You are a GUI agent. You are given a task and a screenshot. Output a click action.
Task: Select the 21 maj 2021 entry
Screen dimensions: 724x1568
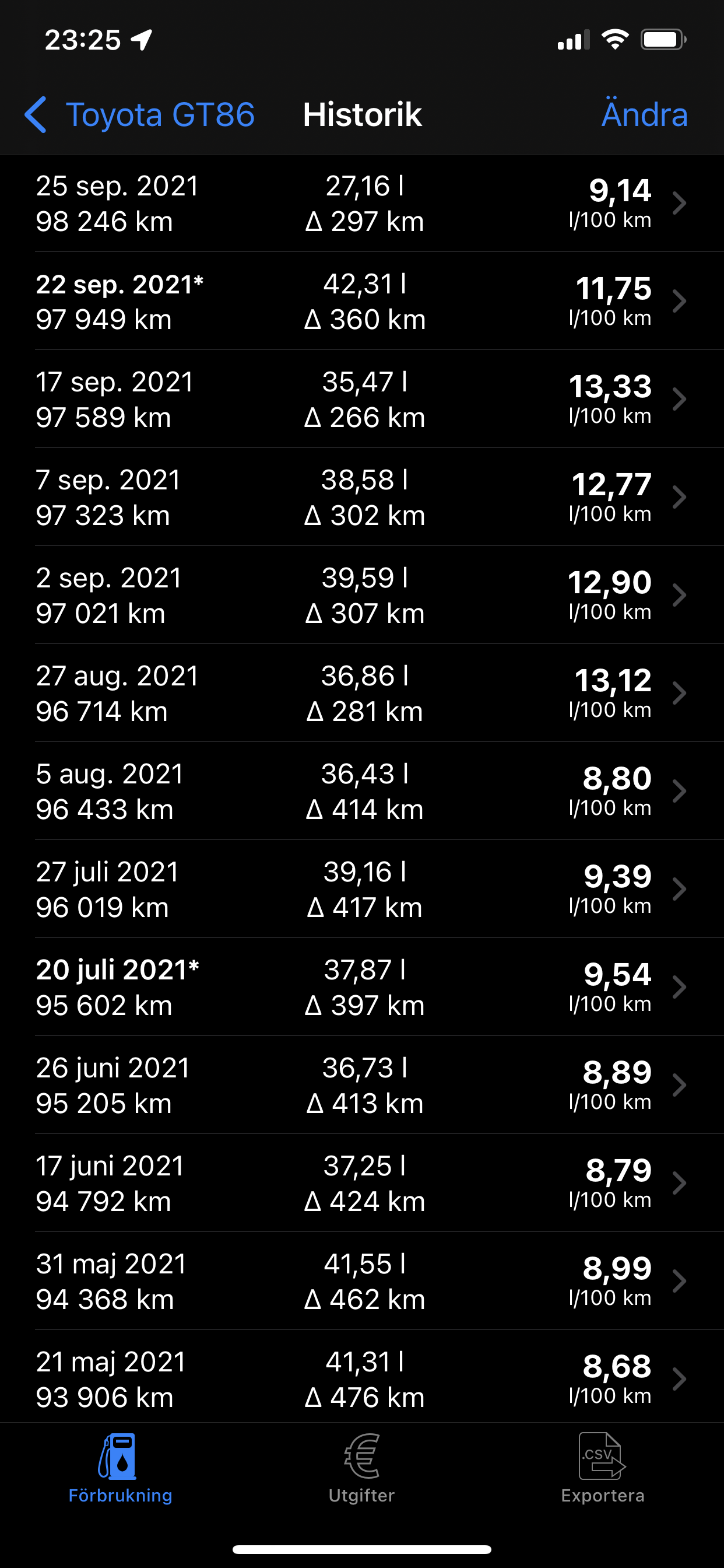pos(362,1377)
